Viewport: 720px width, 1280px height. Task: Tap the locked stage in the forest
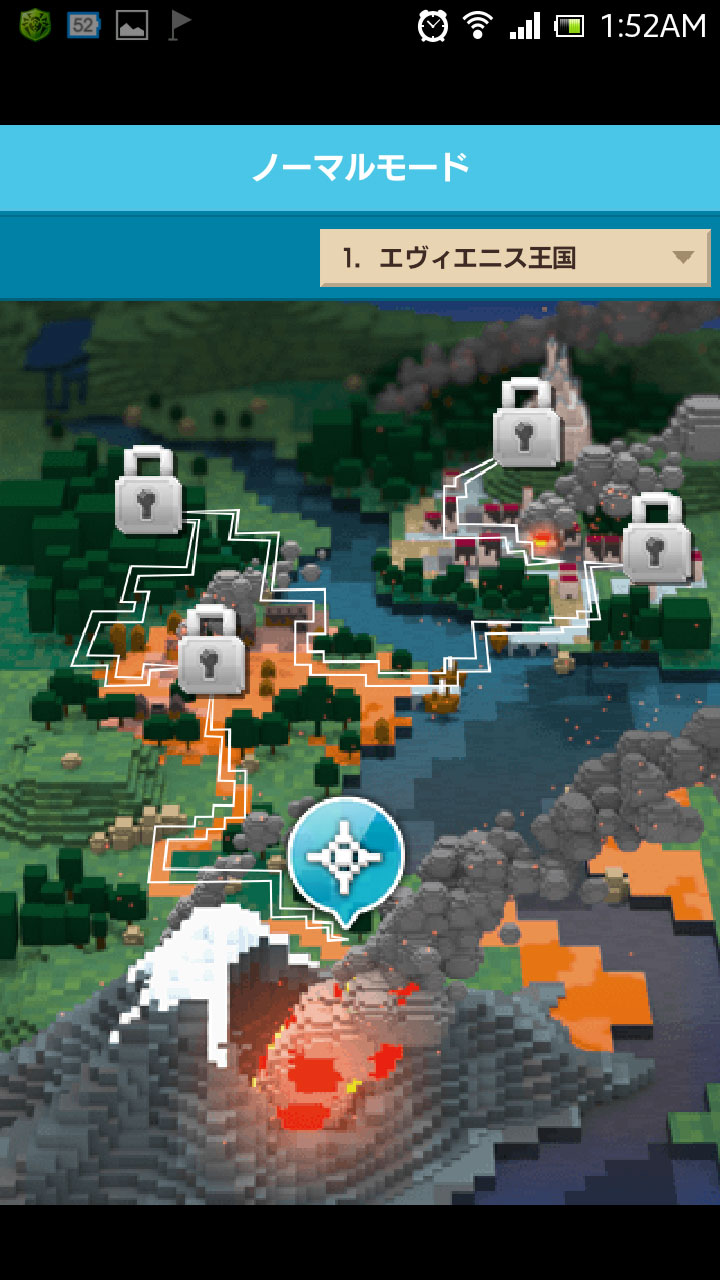(x=149, y=490)
